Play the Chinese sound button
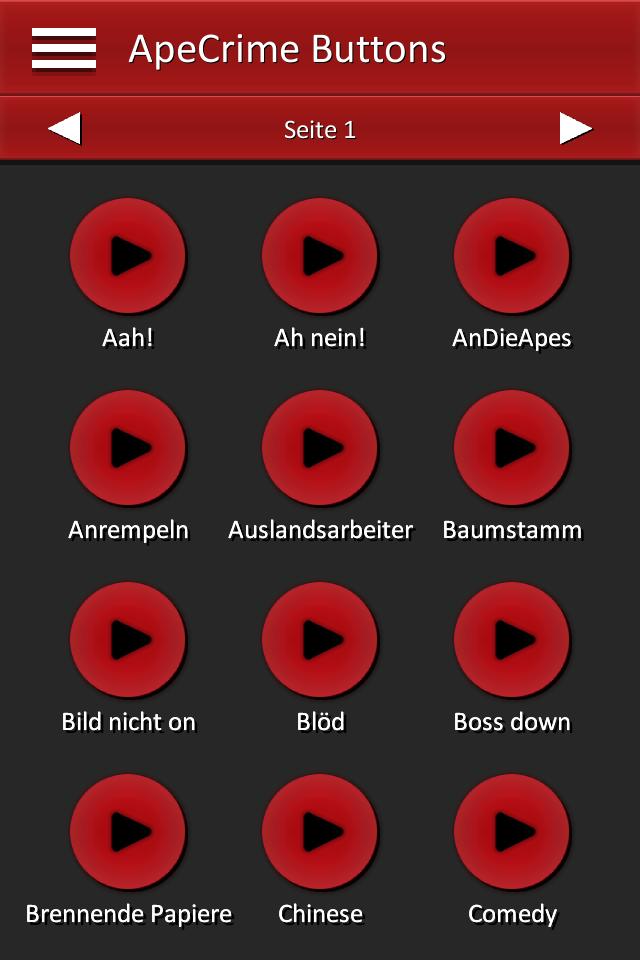 [320, 832]
